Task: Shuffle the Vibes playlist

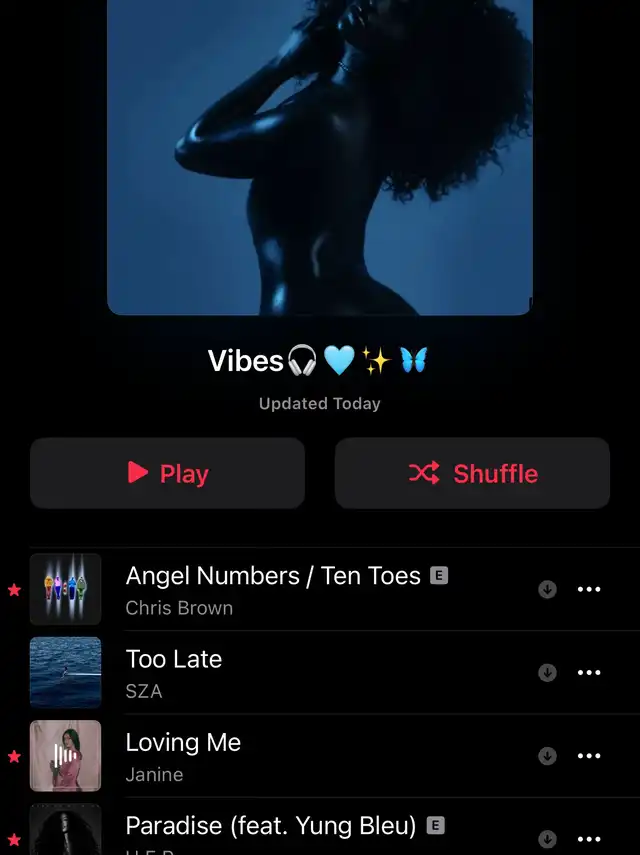Action: [472, 473]
